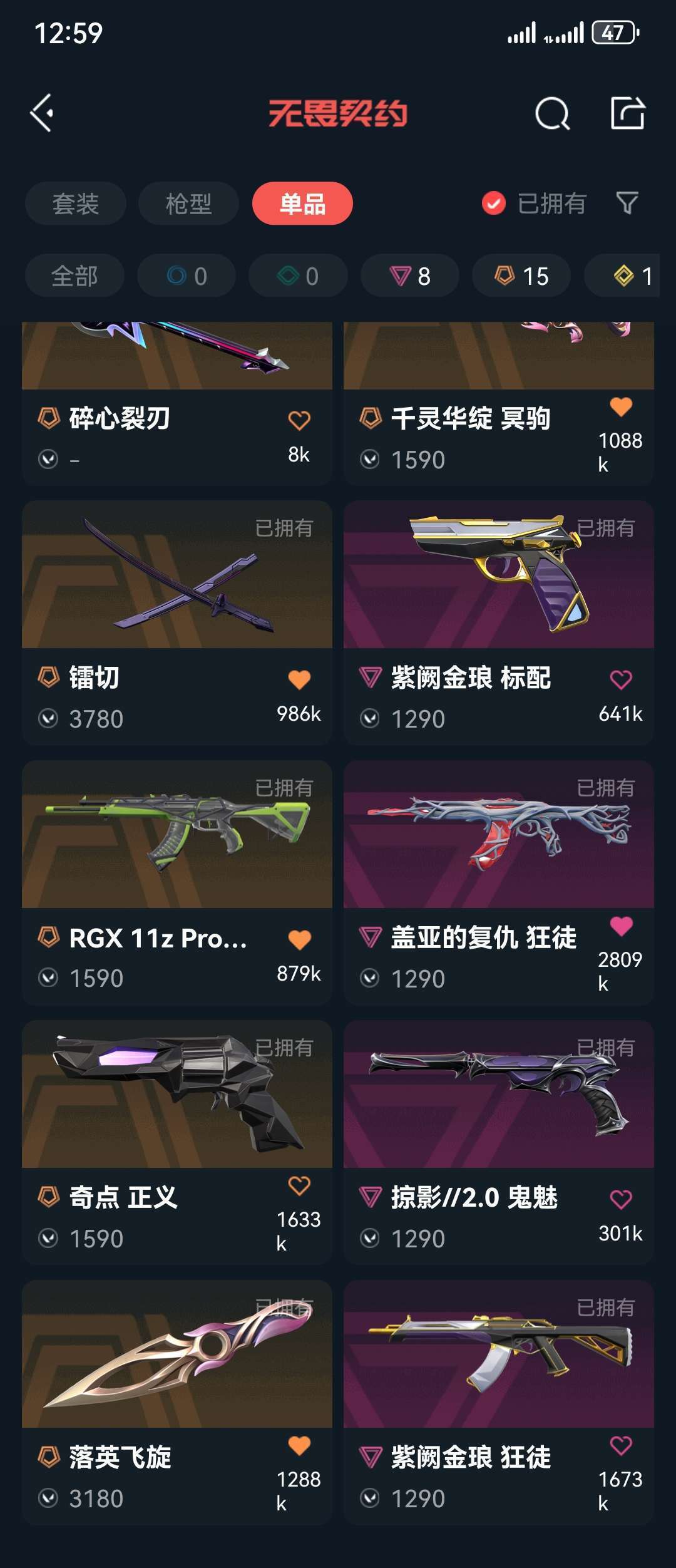
Task: Select the 全部 filter option
Action: pyautogui.click(x=74, y=276)
